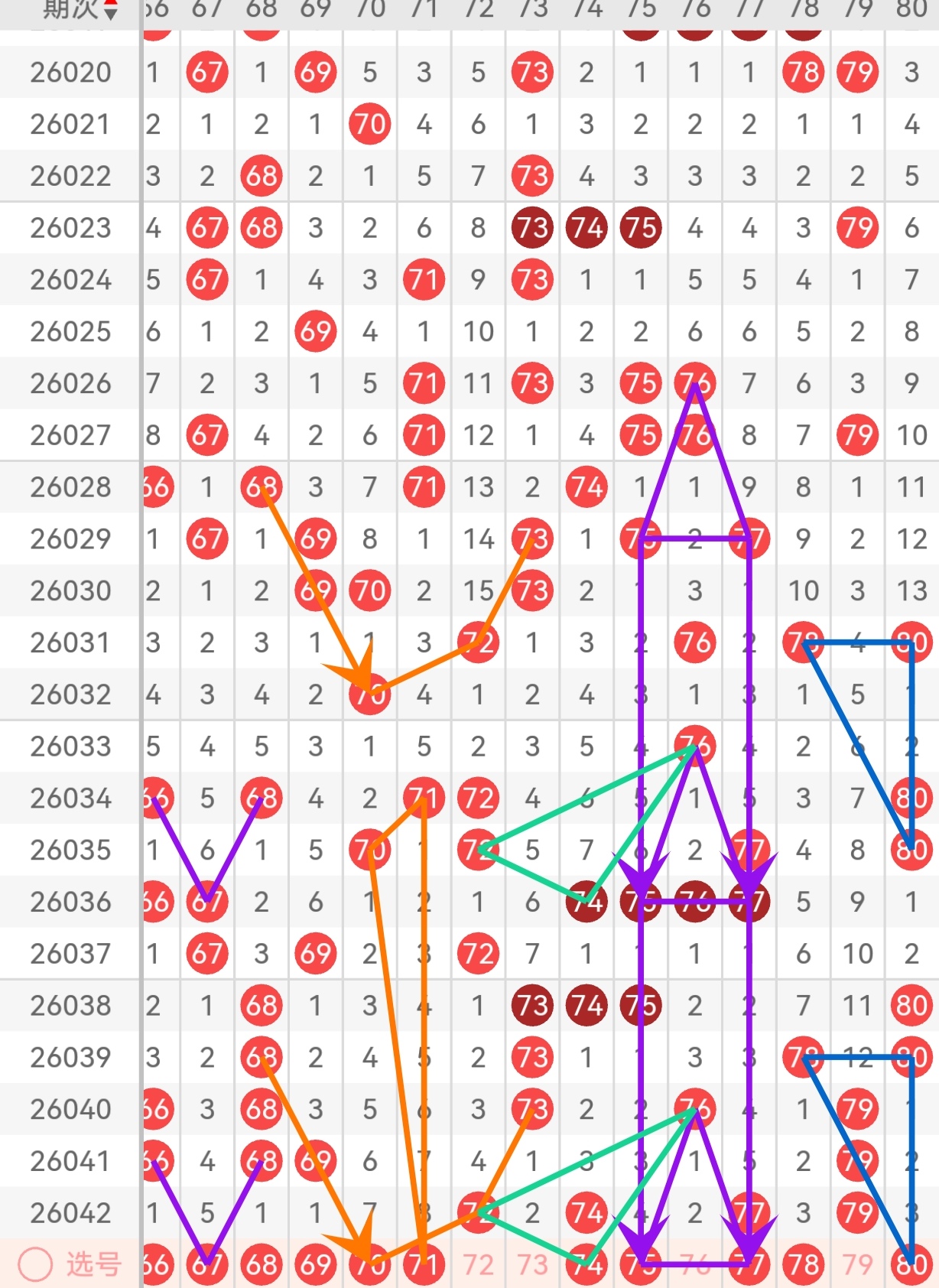Deselect number 78 in the 选号 row
939x1288 pixels.
pyautogui.click(x=803, y=1265)
